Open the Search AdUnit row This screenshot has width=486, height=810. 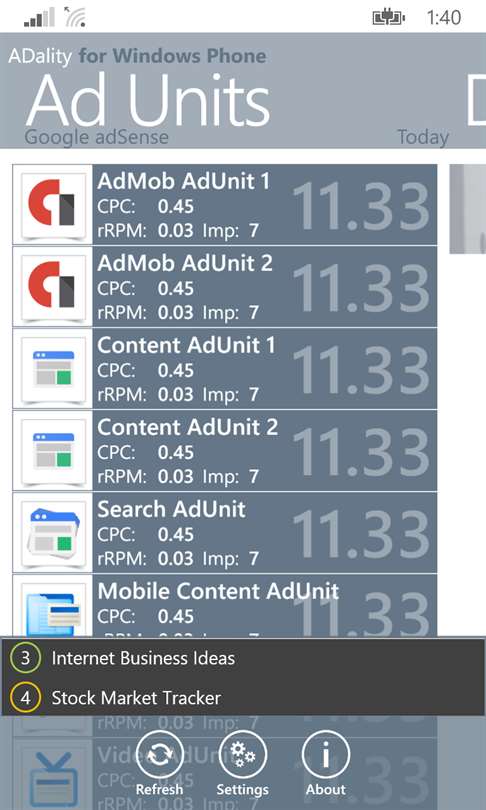225,533
